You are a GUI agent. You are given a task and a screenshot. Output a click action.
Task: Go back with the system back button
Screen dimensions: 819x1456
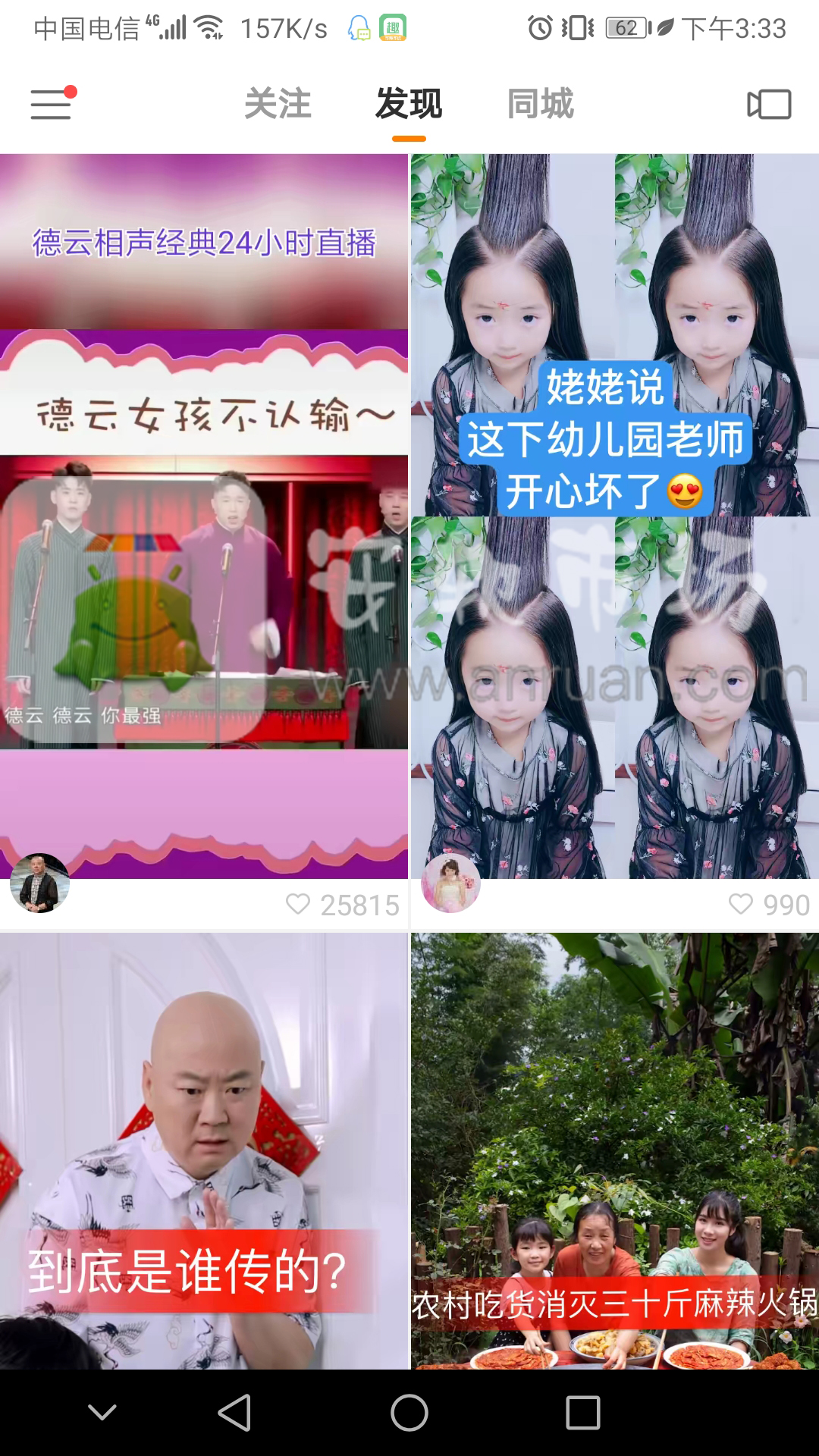234,1413
